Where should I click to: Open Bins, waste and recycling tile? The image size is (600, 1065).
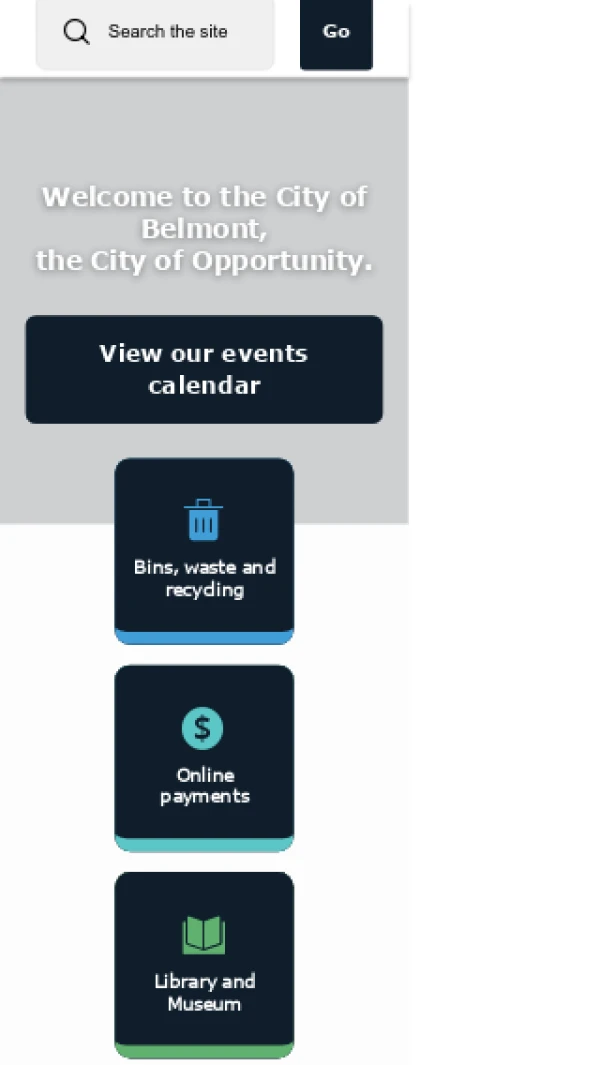pos(204,550)
